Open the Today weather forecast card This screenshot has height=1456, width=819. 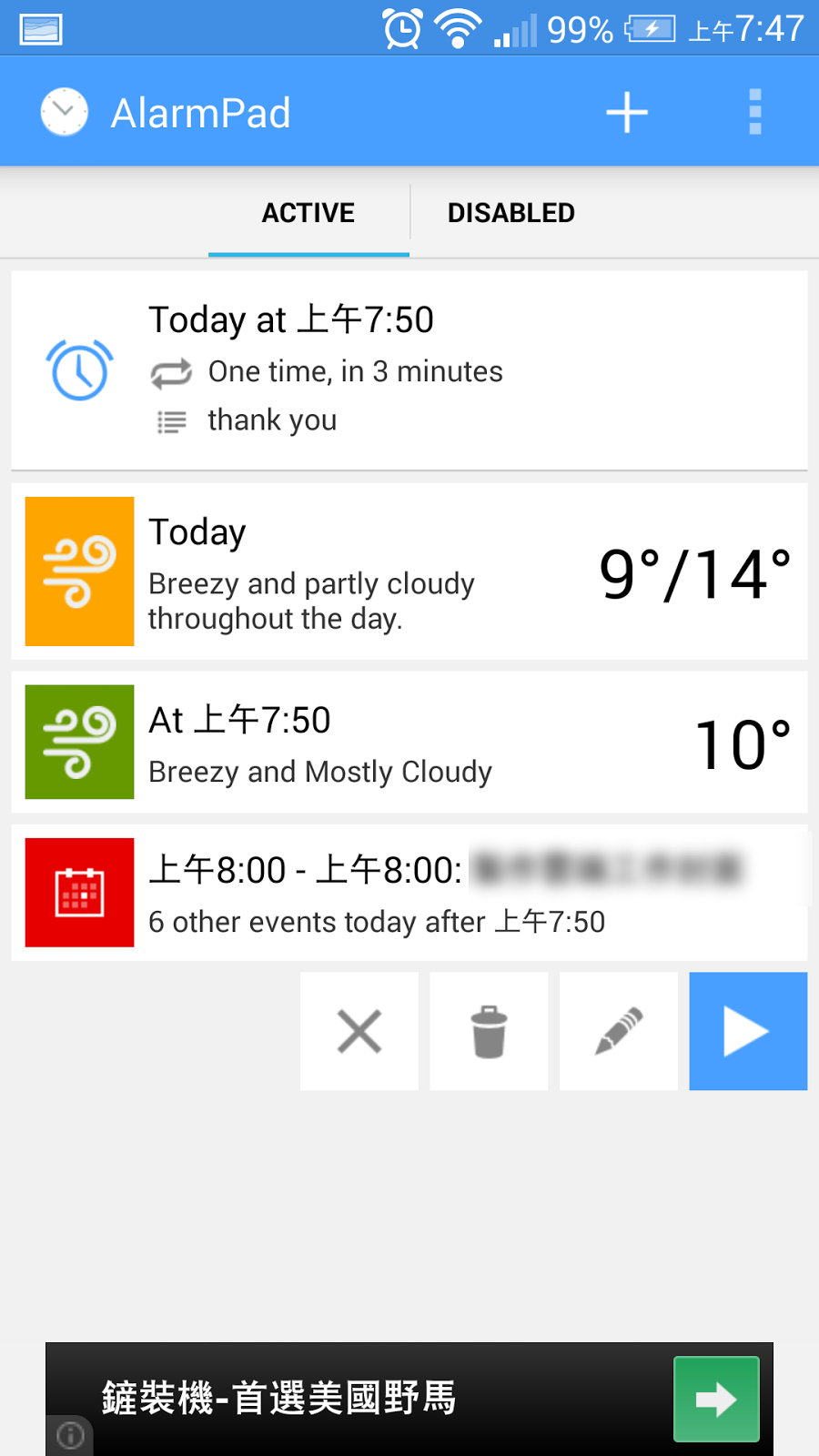coord(409,571)
